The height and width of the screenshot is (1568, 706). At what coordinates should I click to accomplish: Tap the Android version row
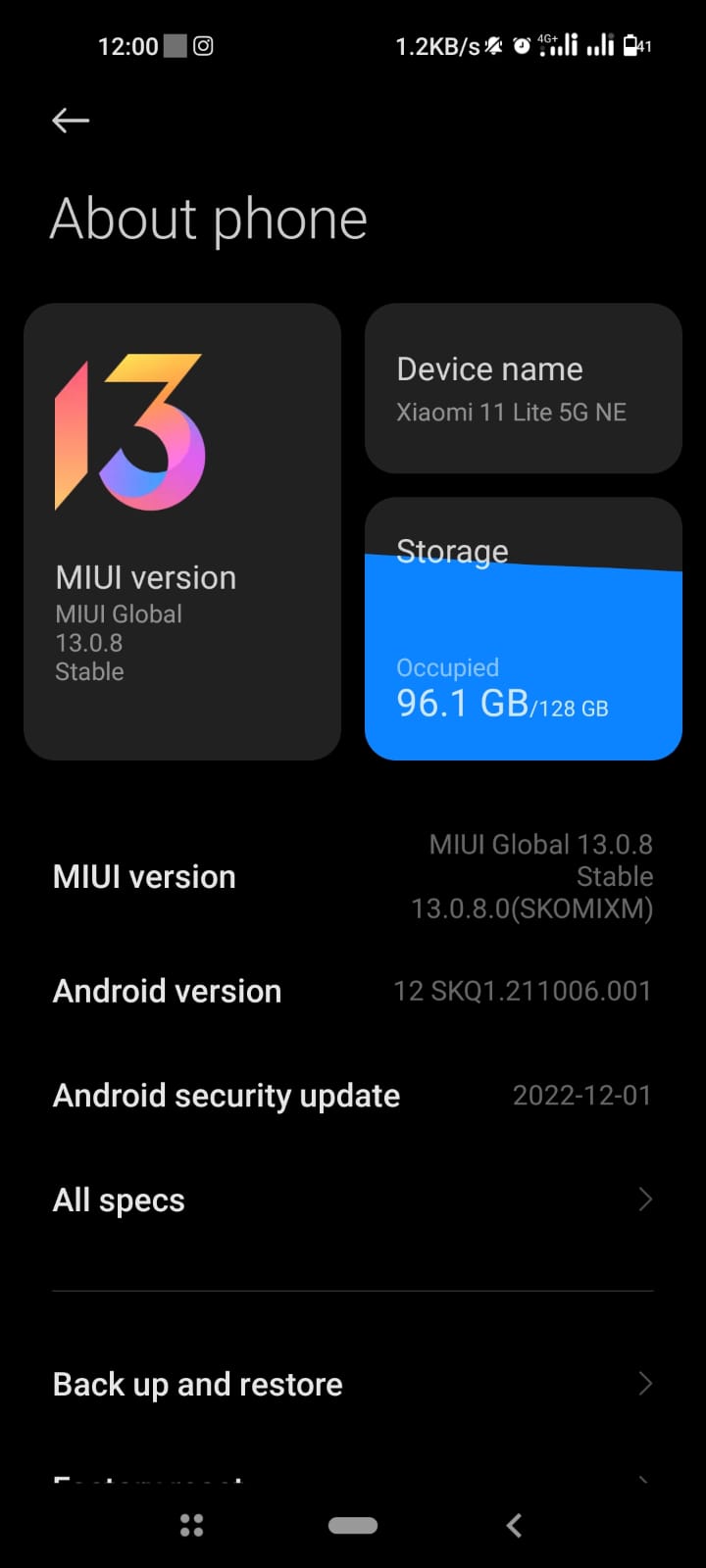click(x=353, y=991)
